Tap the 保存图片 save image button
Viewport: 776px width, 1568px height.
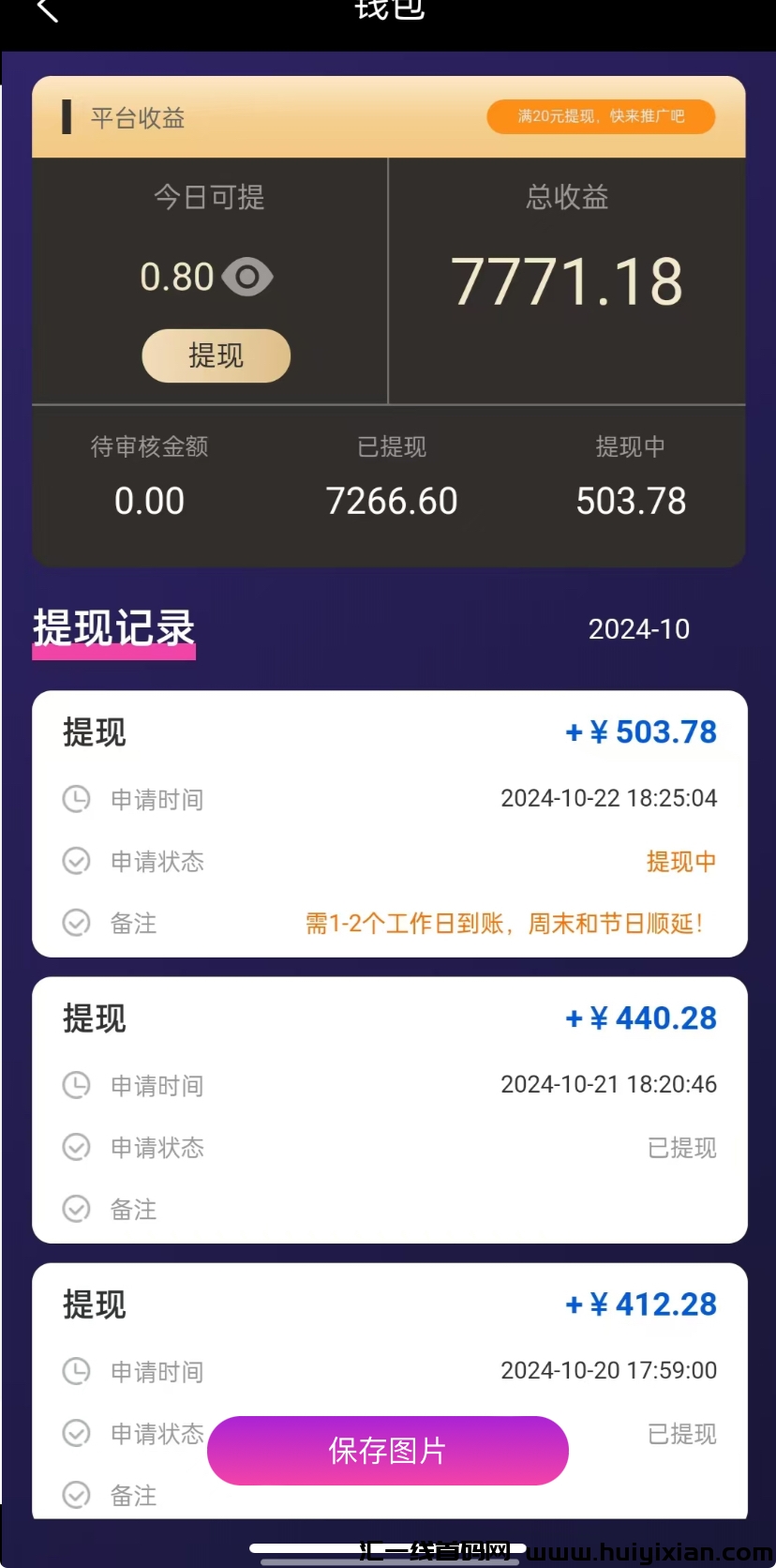[x=387, y=1451]
